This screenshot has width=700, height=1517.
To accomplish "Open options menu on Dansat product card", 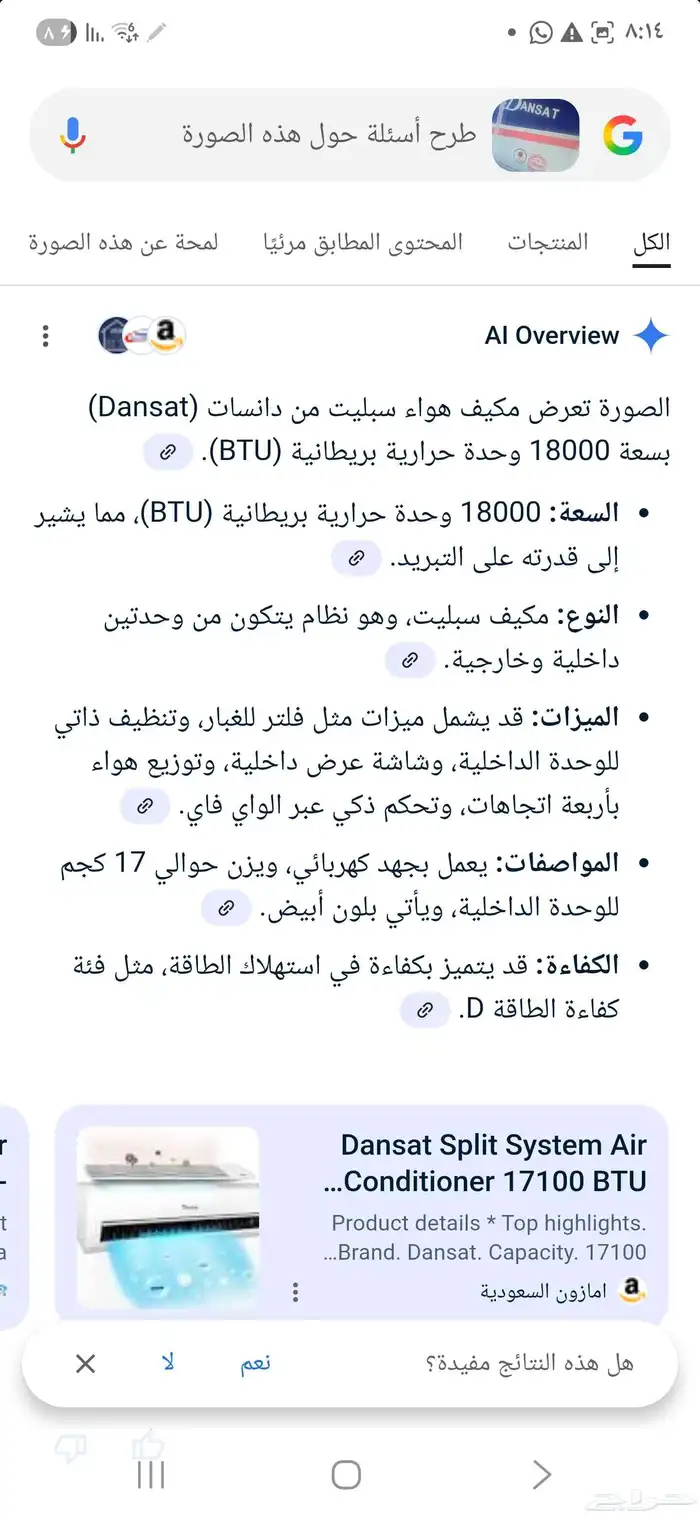I will coord(295,1293).
